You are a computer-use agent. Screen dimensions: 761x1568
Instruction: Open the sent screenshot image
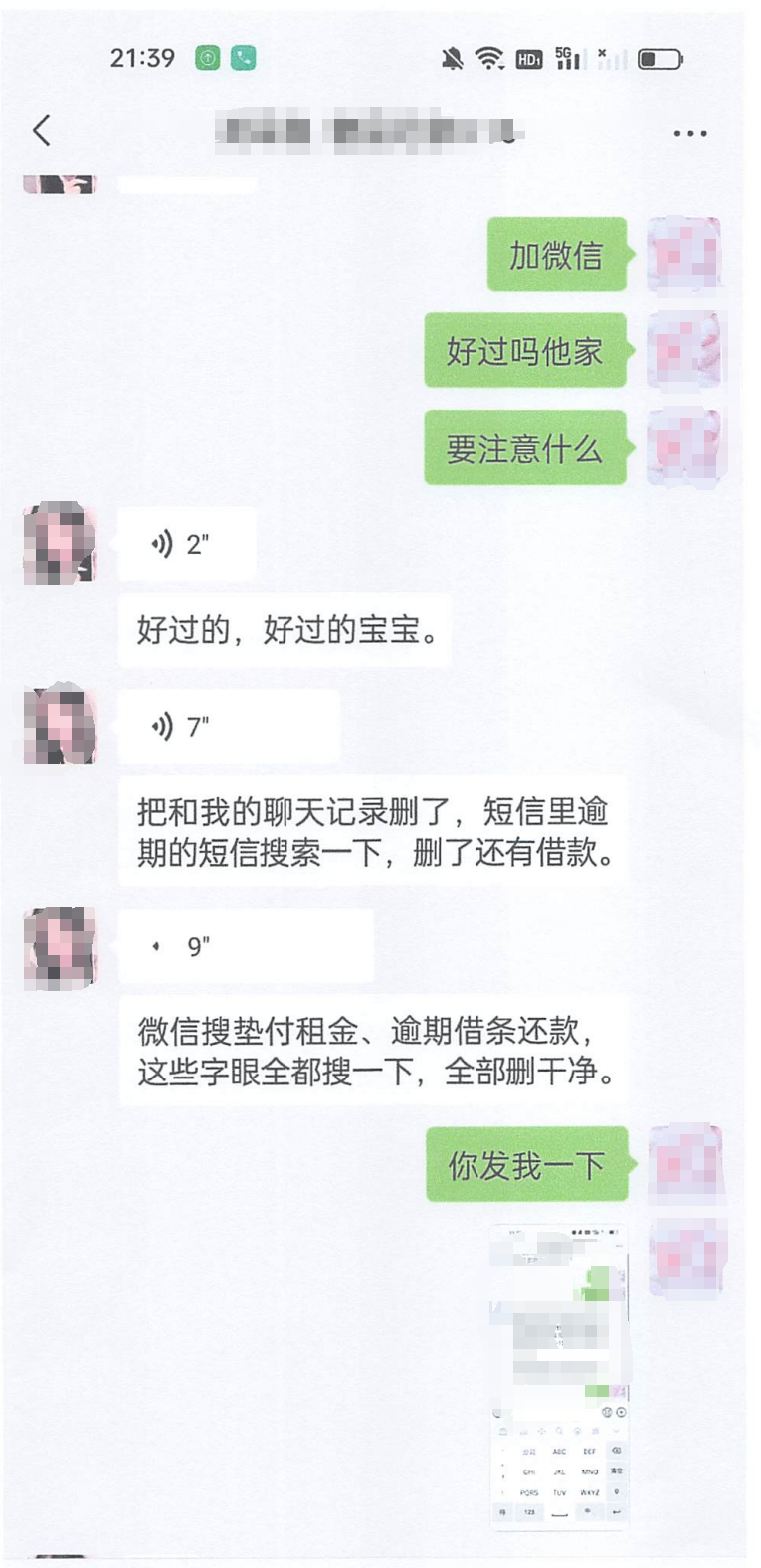pos(559,1378)
